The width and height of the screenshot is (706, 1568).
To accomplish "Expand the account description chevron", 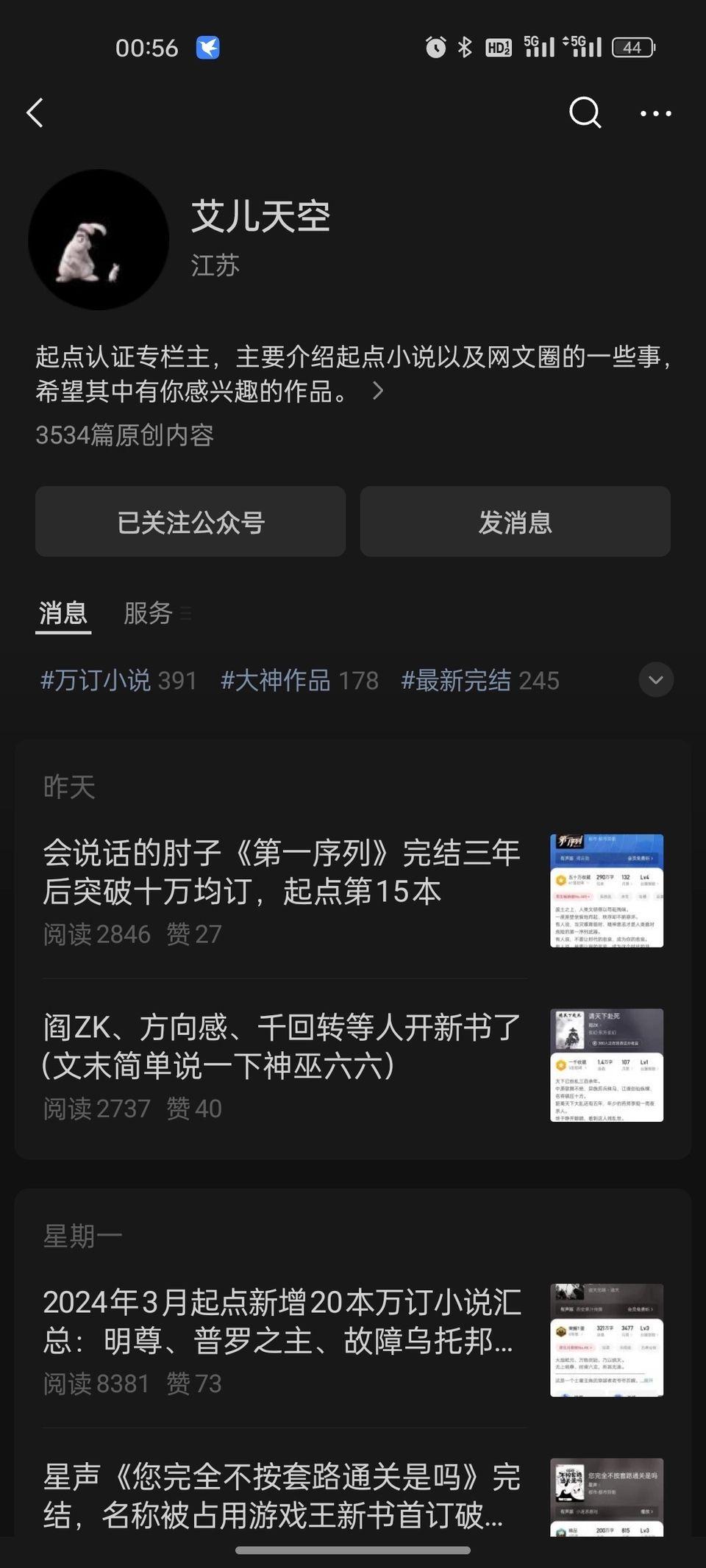I will pos(378,390).
